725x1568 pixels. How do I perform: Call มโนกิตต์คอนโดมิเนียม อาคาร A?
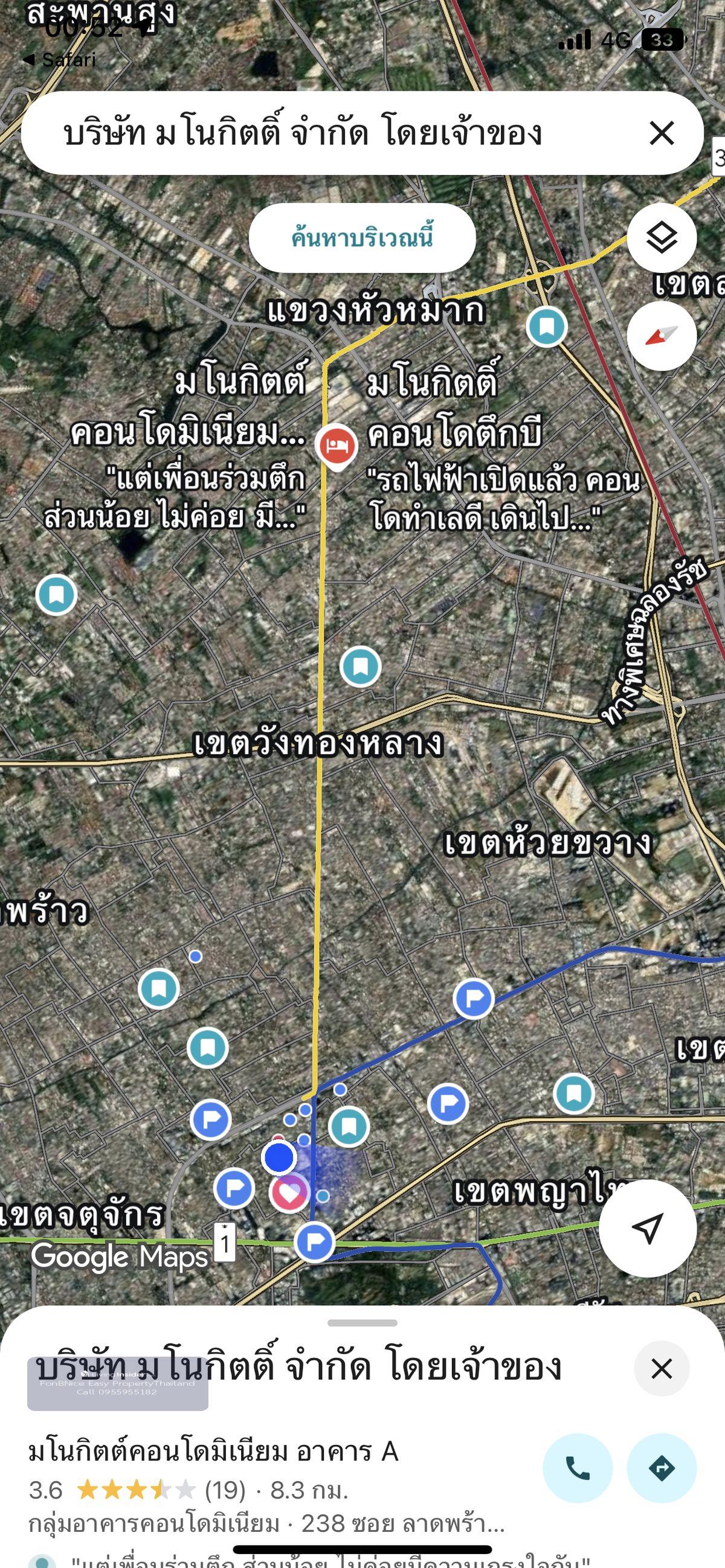click(x=577, y=1468)
